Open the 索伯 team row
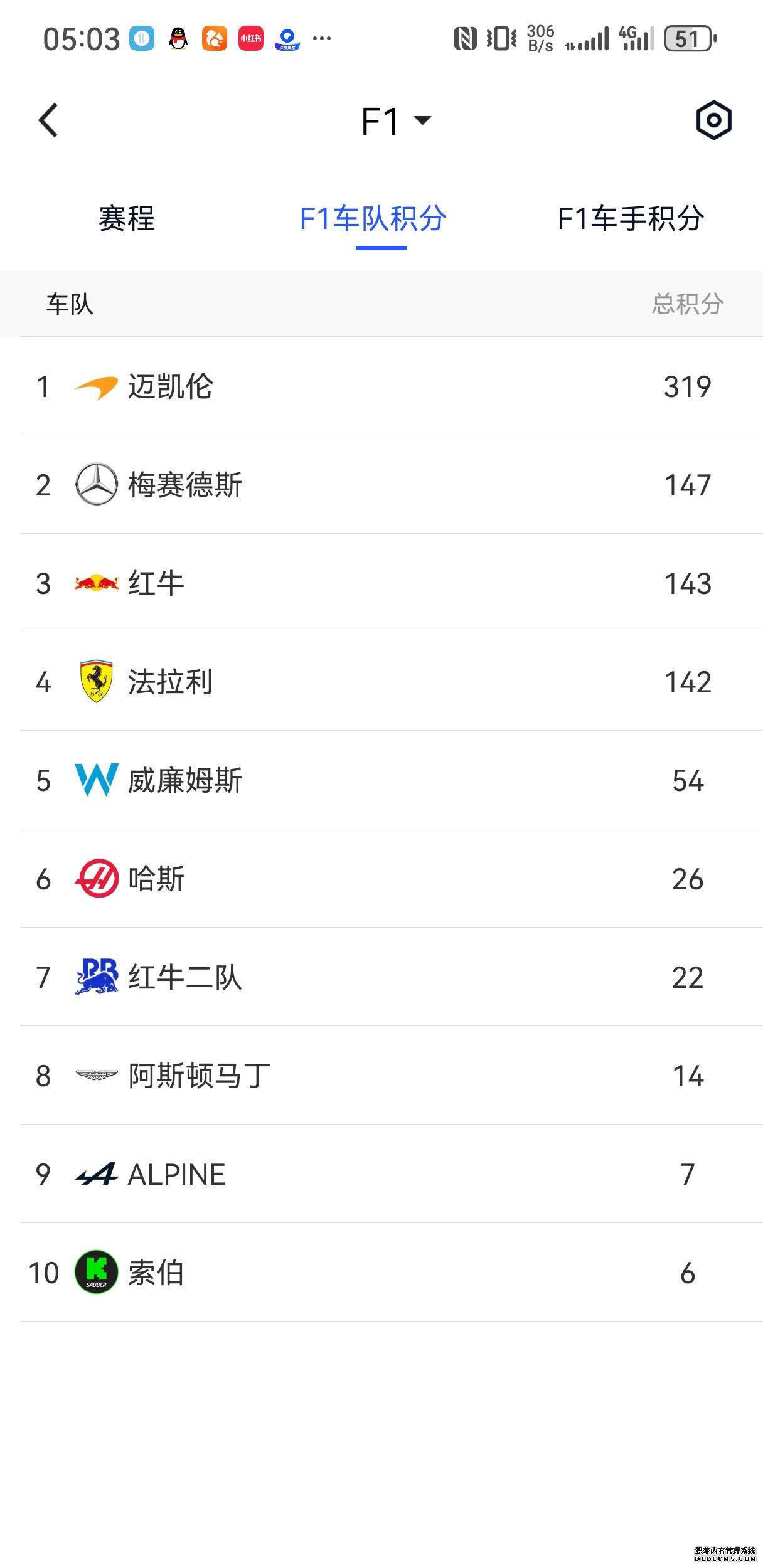763x1568 pixels. [381, 1273]
